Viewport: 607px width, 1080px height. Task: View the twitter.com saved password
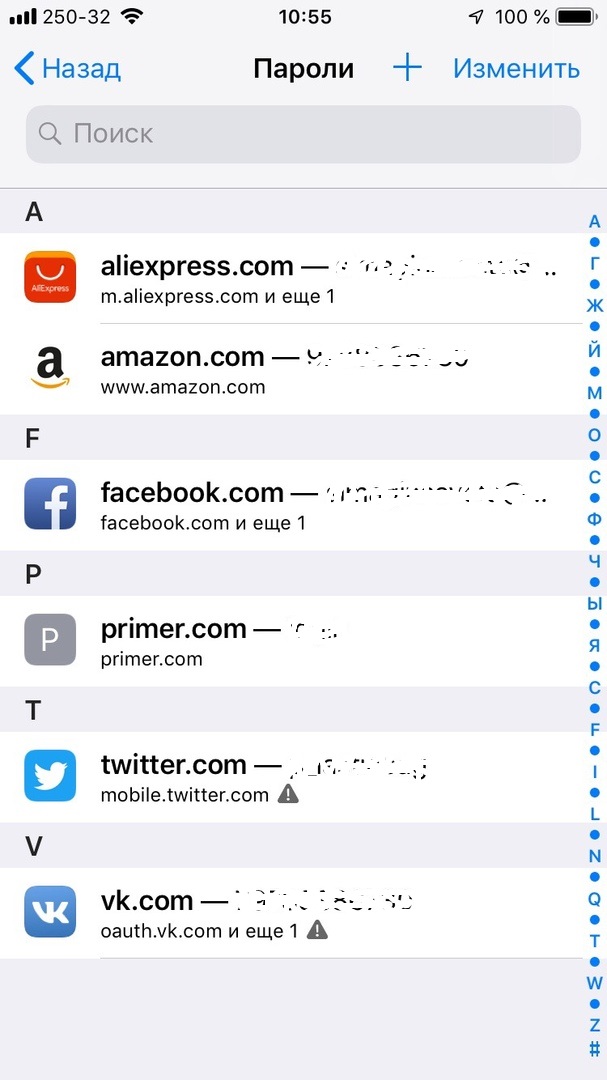(290, 777)
